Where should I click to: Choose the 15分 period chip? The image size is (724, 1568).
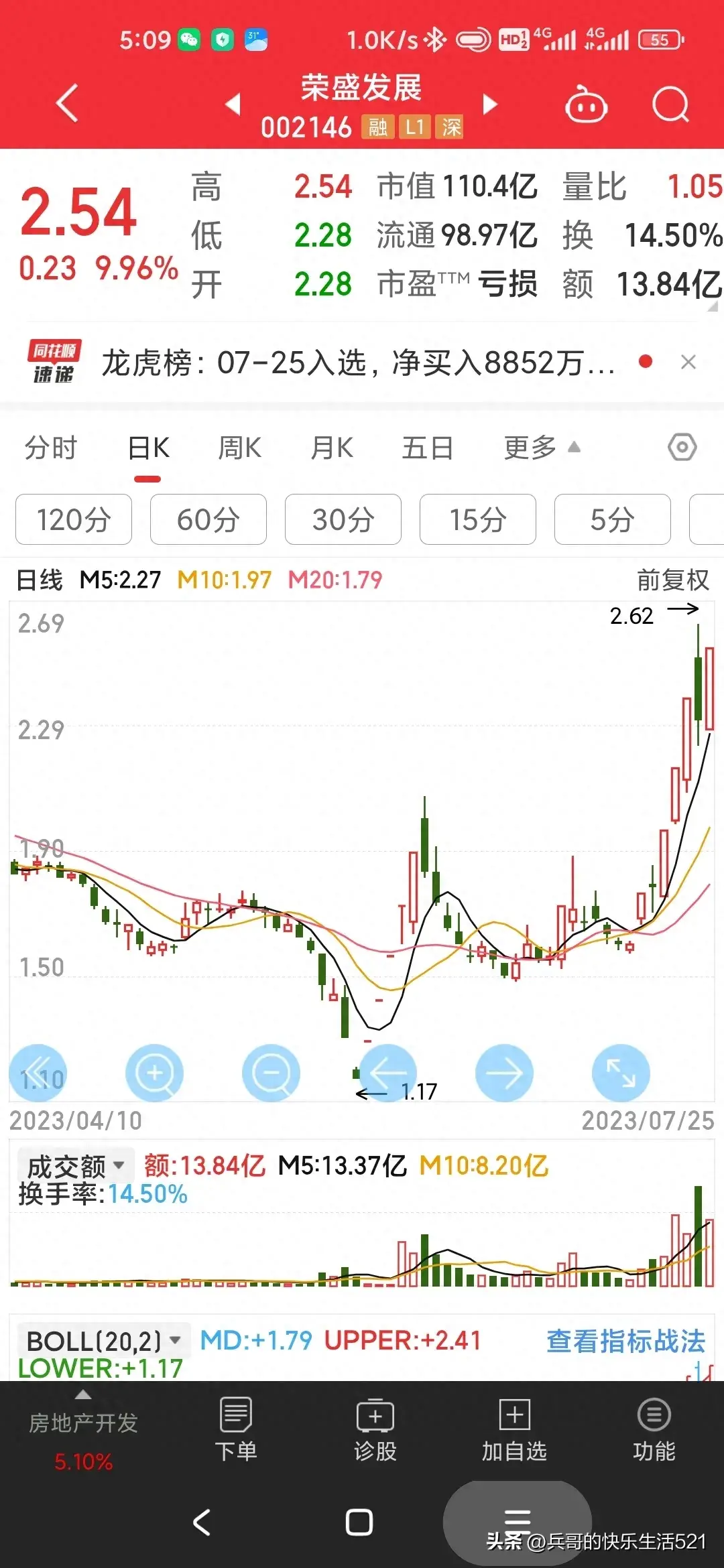point(478,519)
